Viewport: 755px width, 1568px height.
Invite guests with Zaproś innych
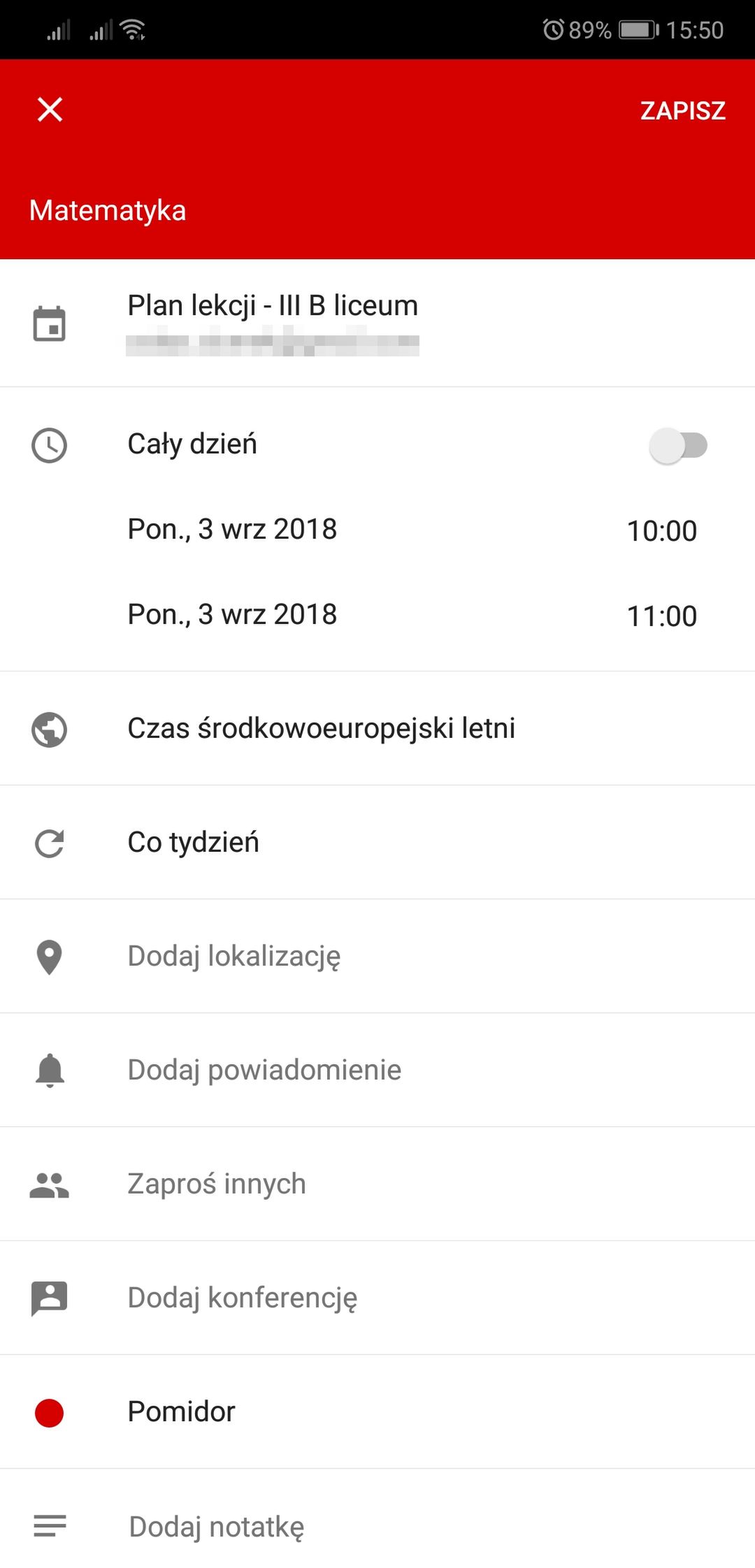tap(377, 1184)
